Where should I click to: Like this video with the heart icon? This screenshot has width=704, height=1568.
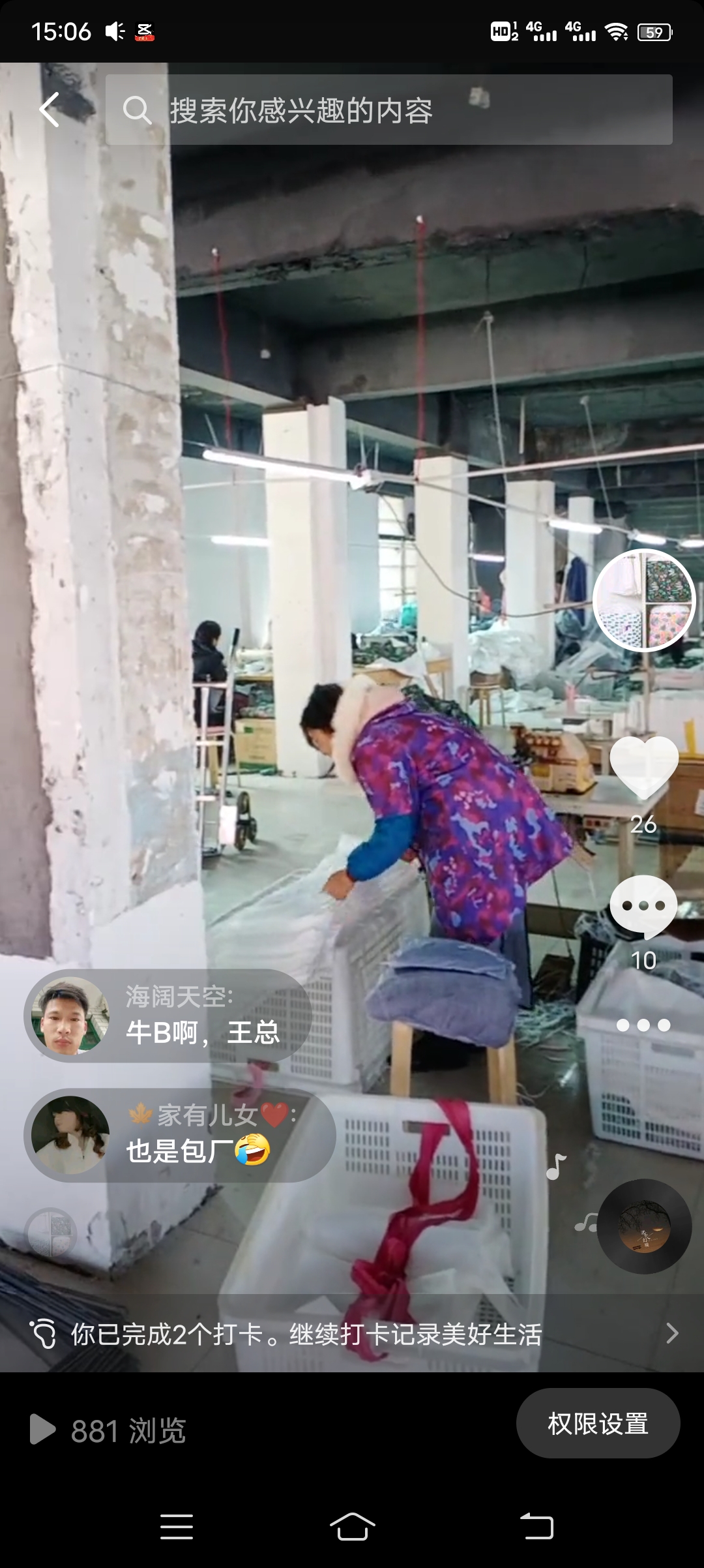pyautogui.click(x=644, y=768)
